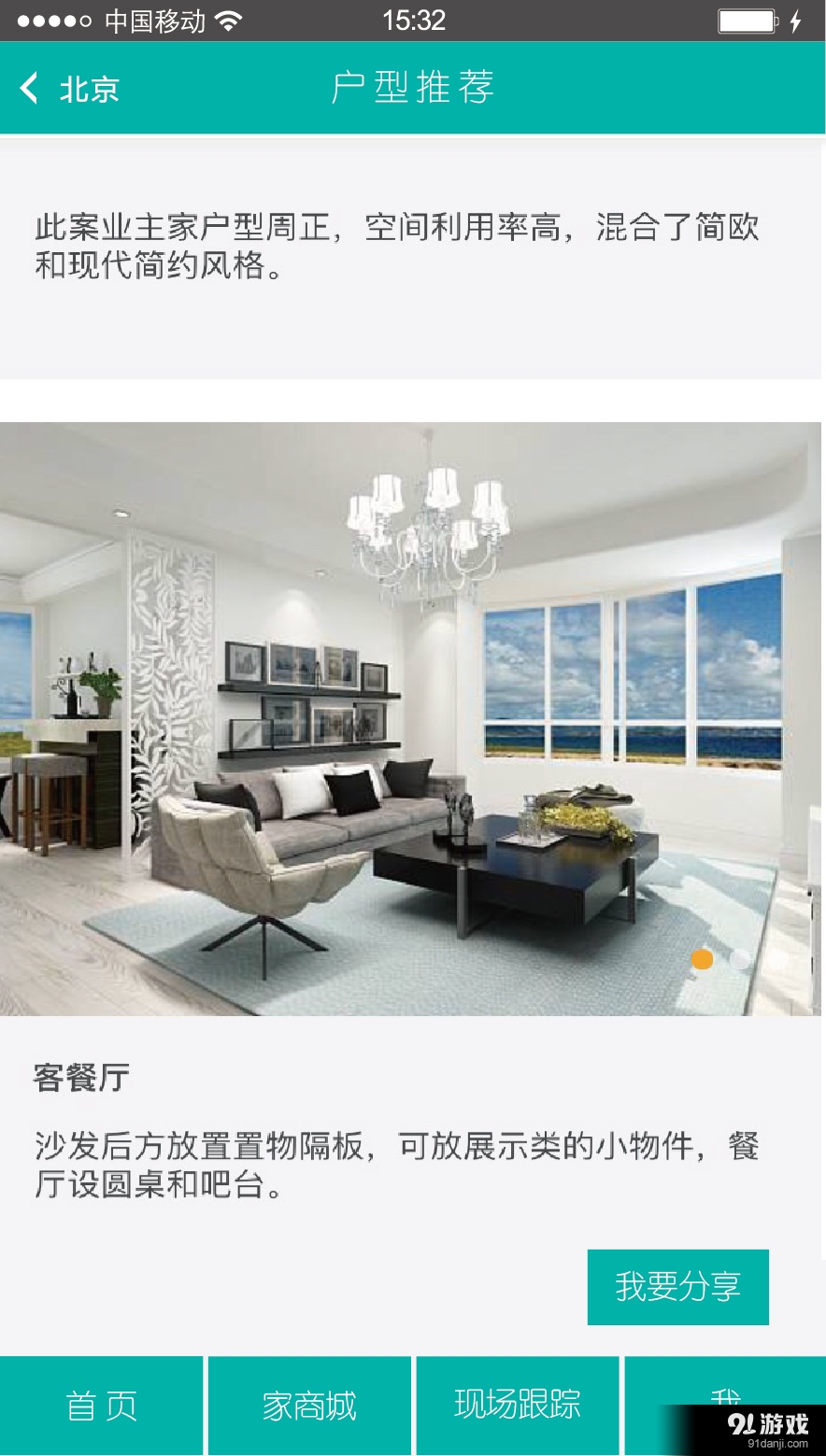This screenshot has height=1456, width=826.
Task: Switch to the 首页 tab
Action: pyautogui.click(x=101, y=1406)
